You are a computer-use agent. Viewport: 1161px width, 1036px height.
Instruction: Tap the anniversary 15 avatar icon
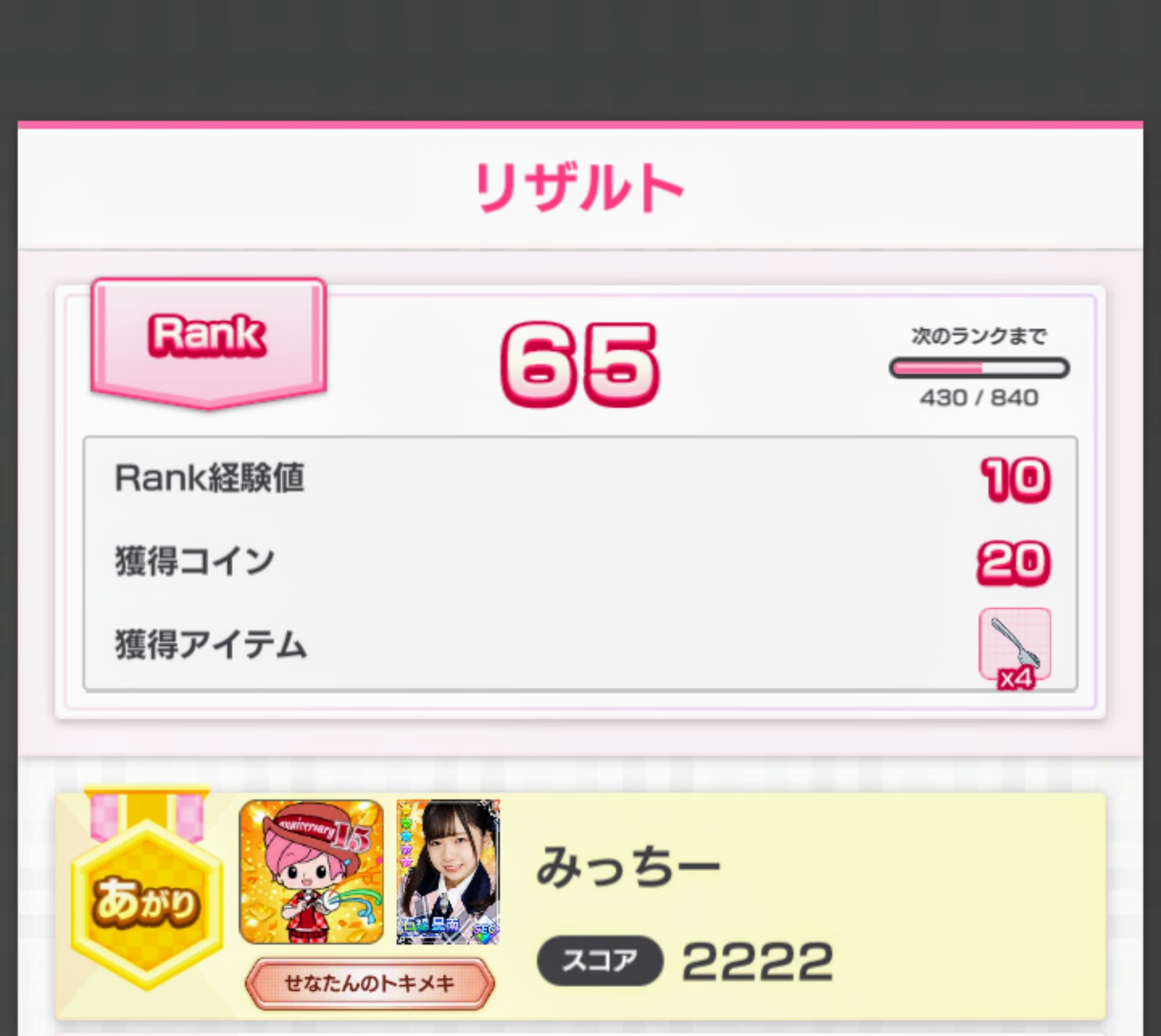[x=311, y=871]
